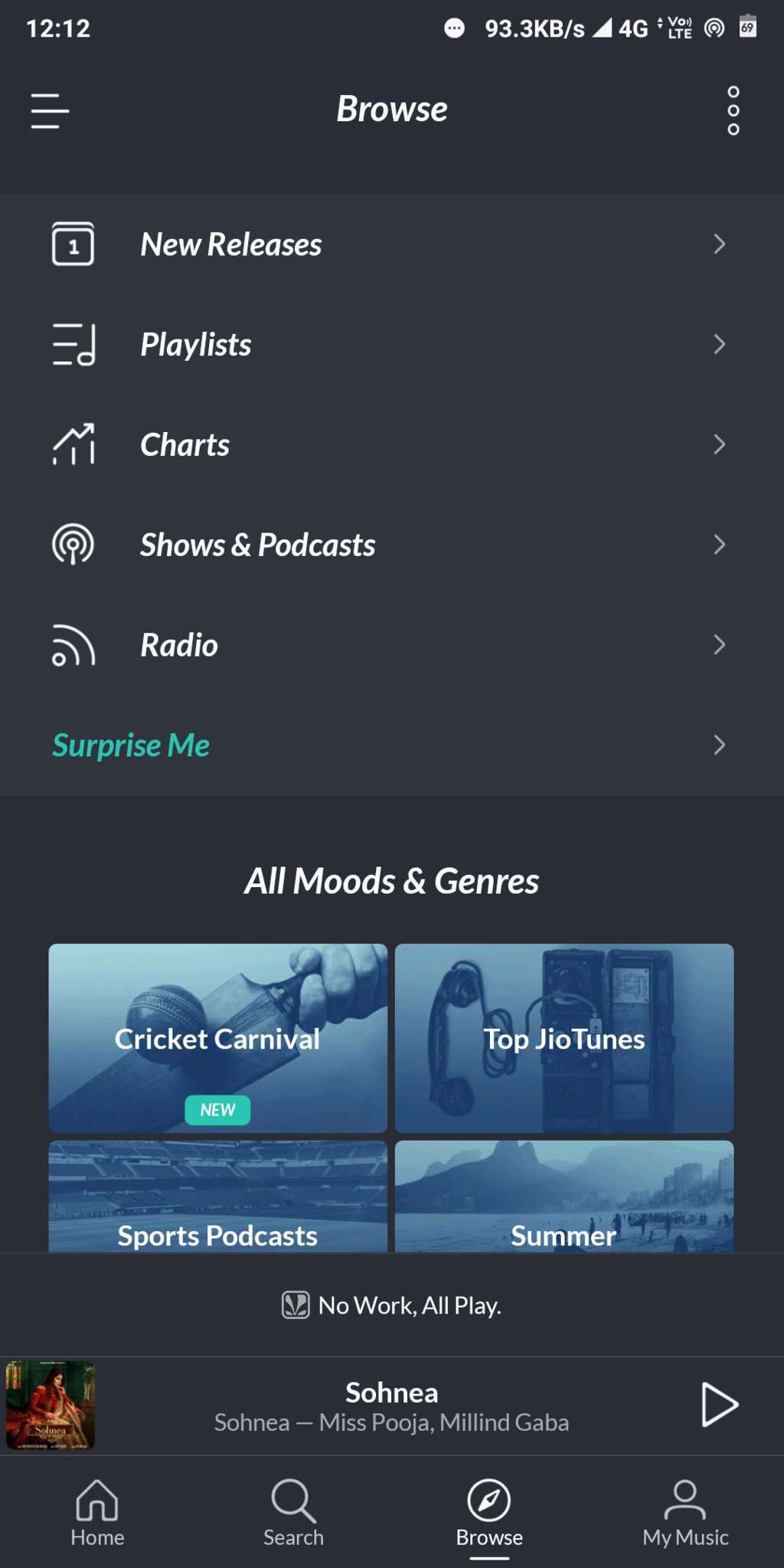
Task: Switch to the Search tab
Action: click(293, 1513)
